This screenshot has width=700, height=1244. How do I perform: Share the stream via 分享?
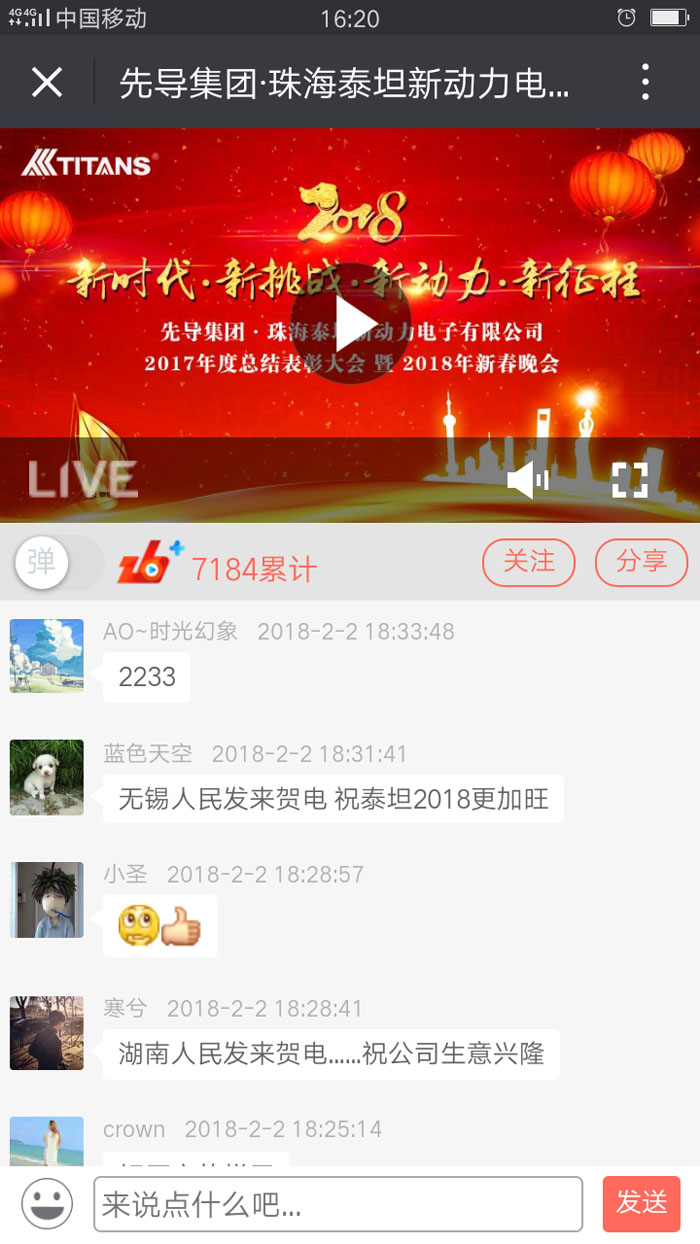[x=641, y=562]
